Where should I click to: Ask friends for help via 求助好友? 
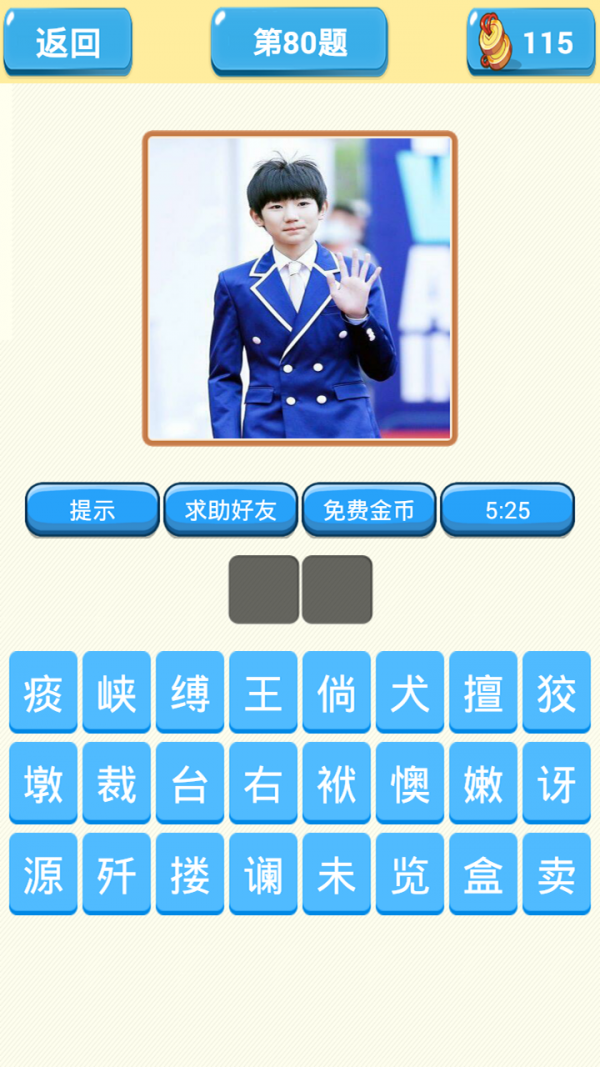pos(230,510)
